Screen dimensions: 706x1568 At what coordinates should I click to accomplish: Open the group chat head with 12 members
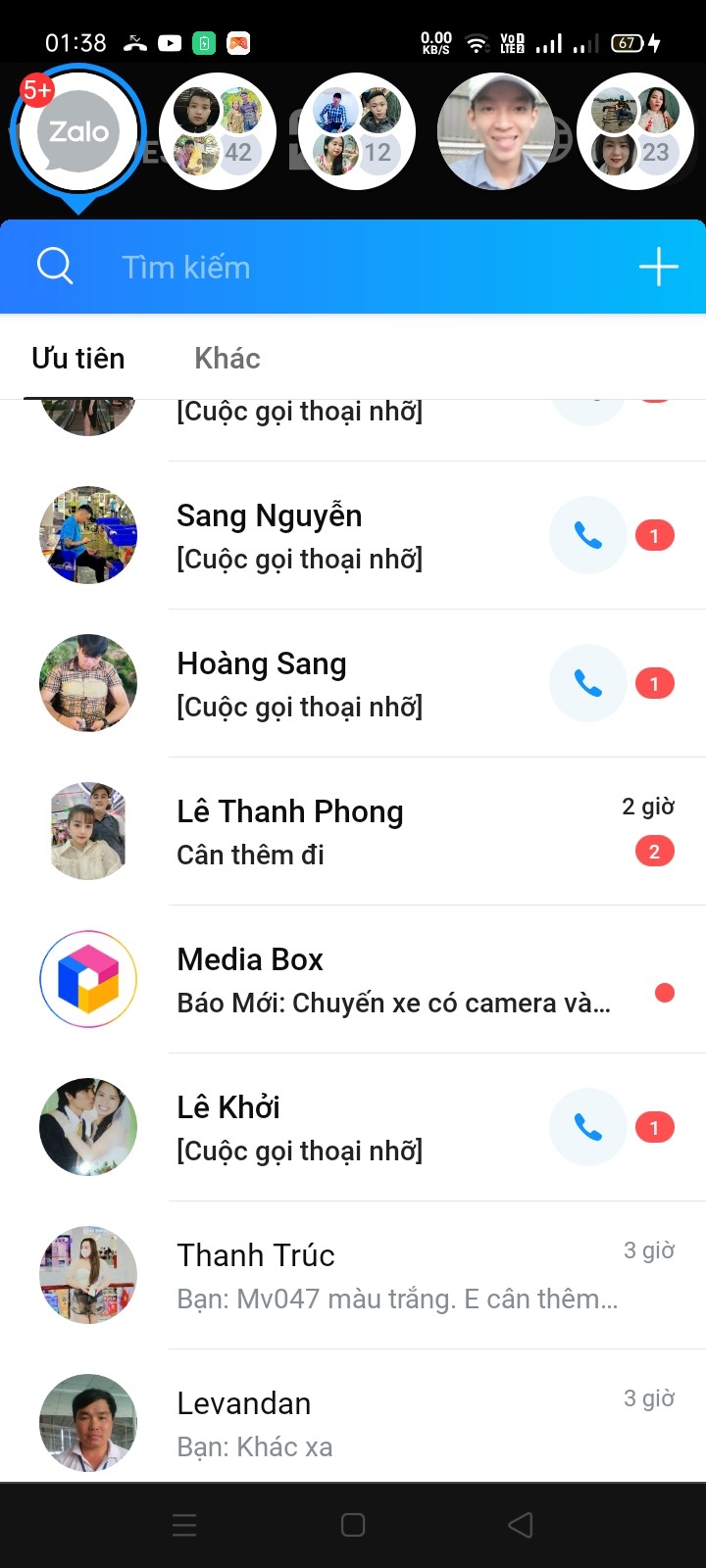point(357,131)
